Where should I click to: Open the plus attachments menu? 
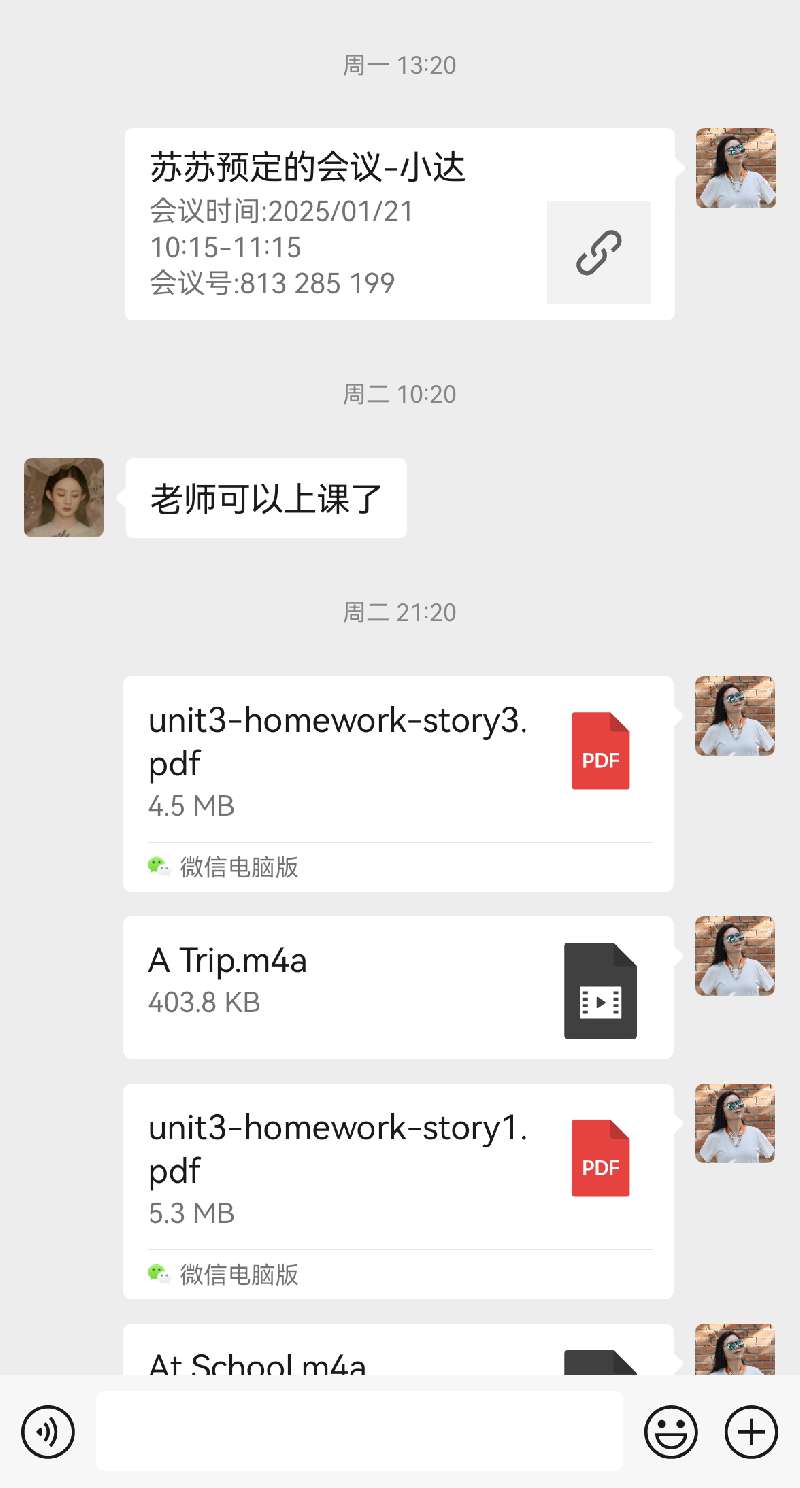pos(751,1431)
